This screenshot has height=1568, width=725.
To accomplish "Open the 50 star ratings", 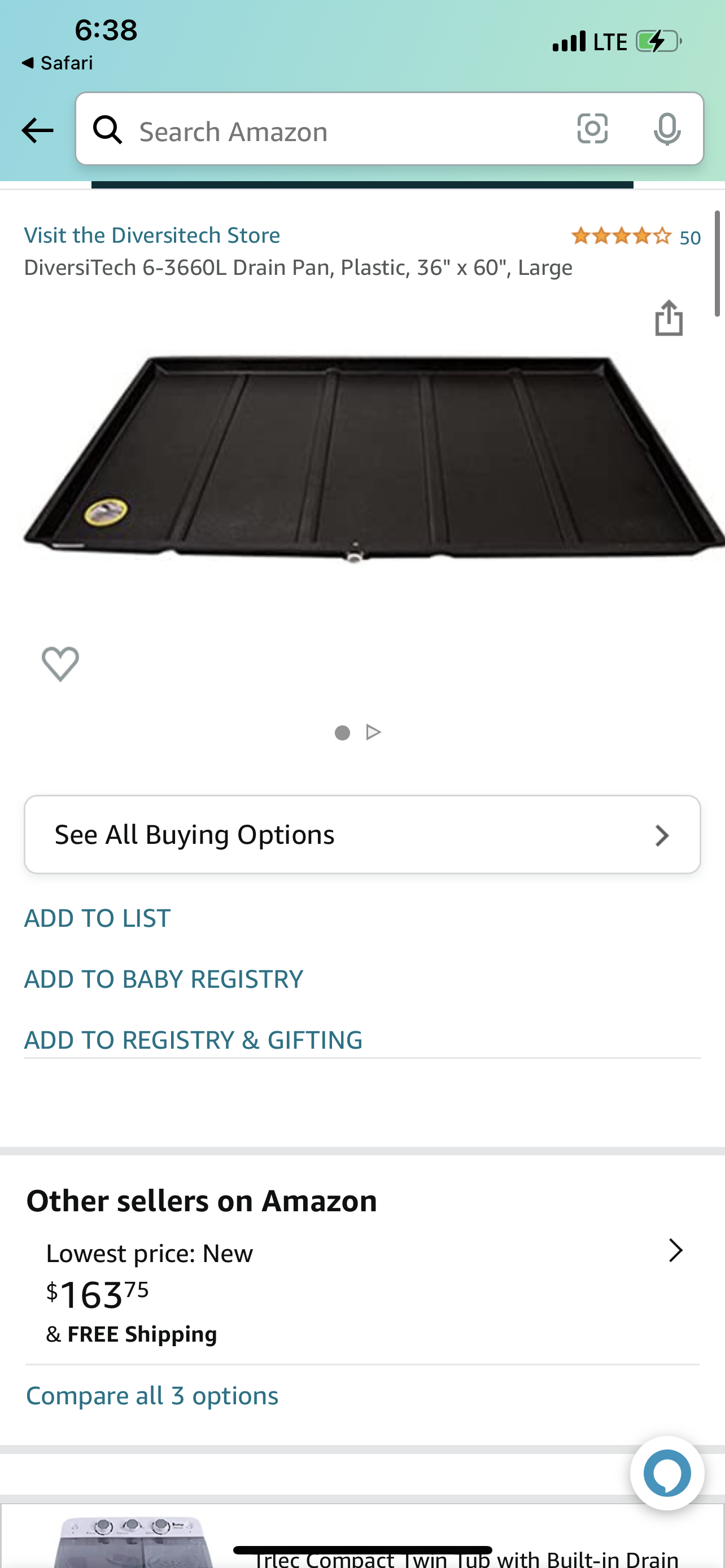I will point(636,236).
